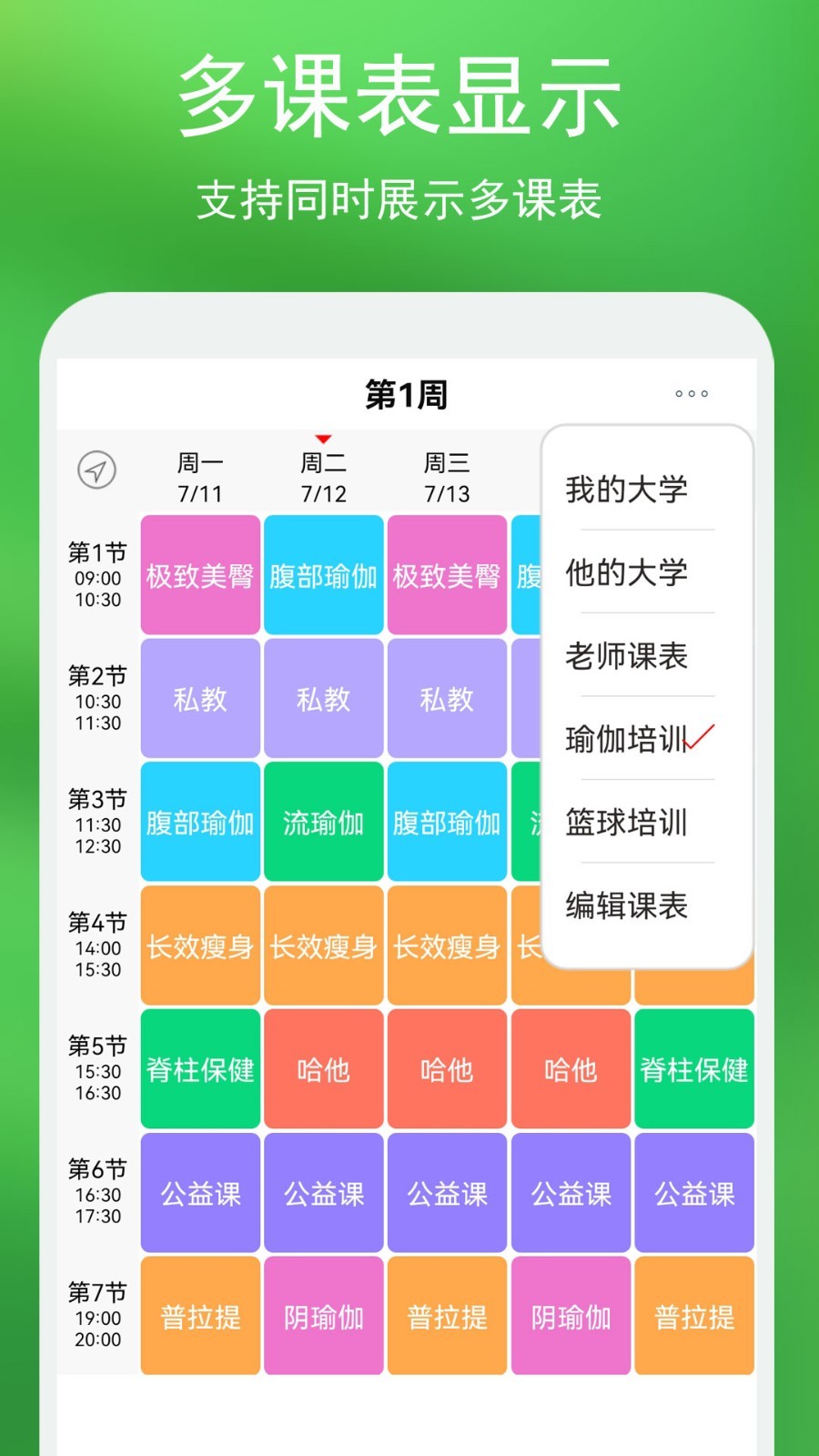Tap Tuesday's 阴瑜伽 evening class
Screen dimensions: 819x1456
click(x=323, y=1317)
